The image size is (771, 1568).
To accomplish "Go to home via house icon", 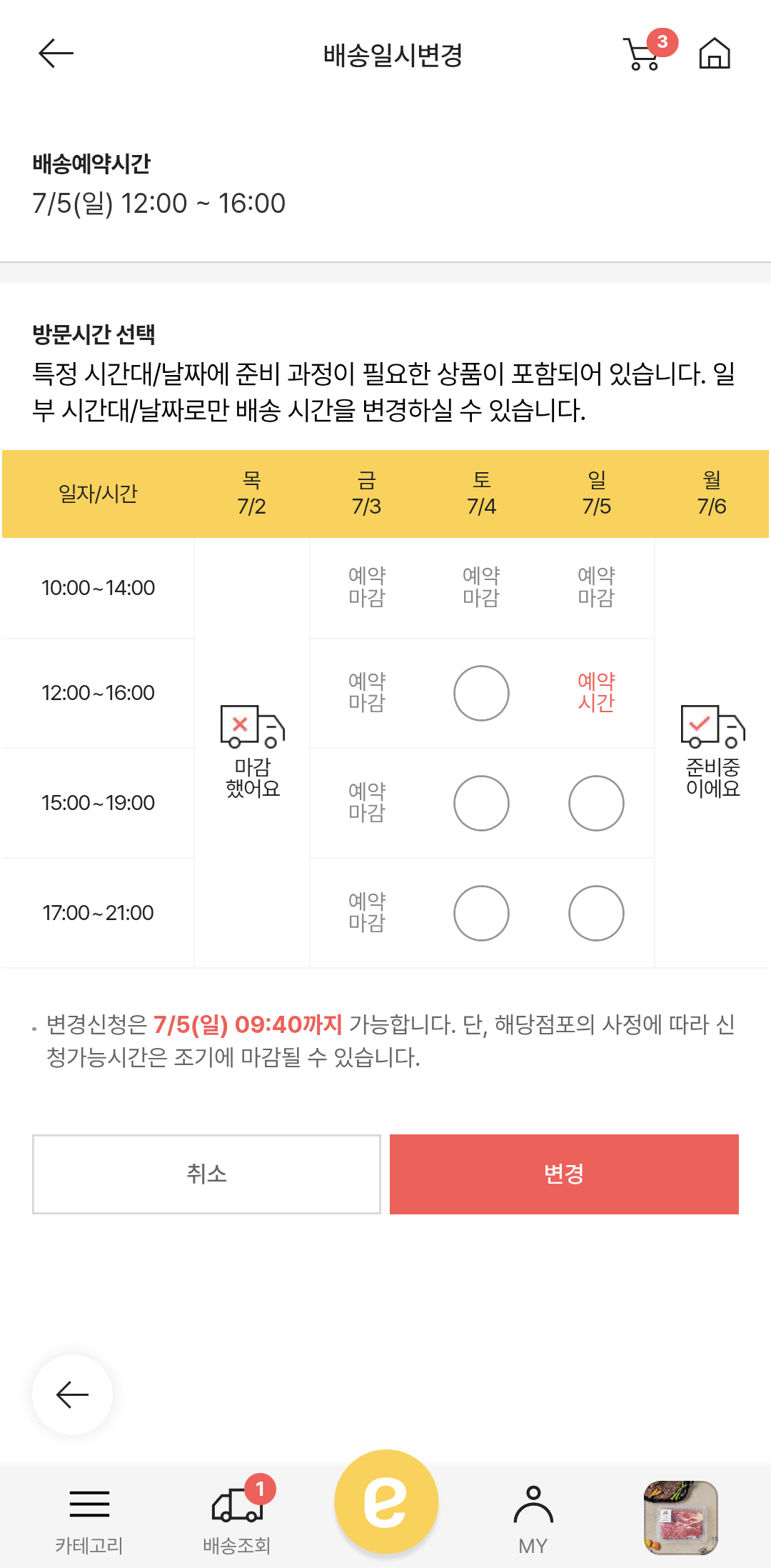I will tap(714, 54).
